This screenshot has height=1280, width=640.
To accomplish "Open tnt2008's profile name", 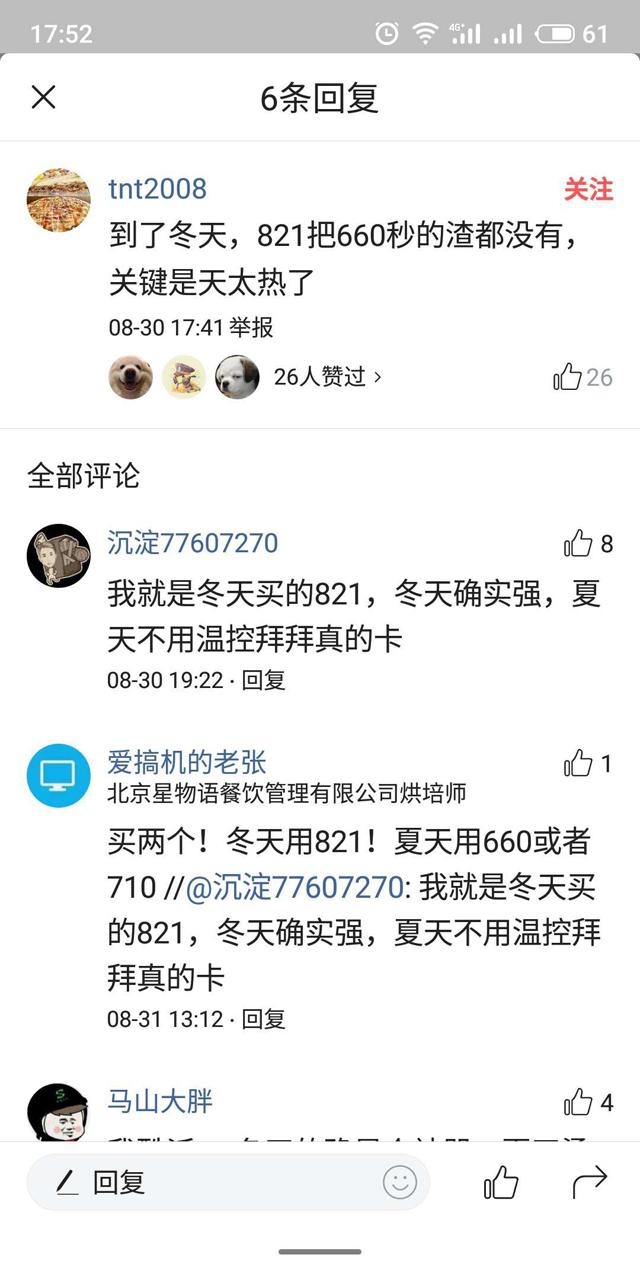I will click(157, 189).
